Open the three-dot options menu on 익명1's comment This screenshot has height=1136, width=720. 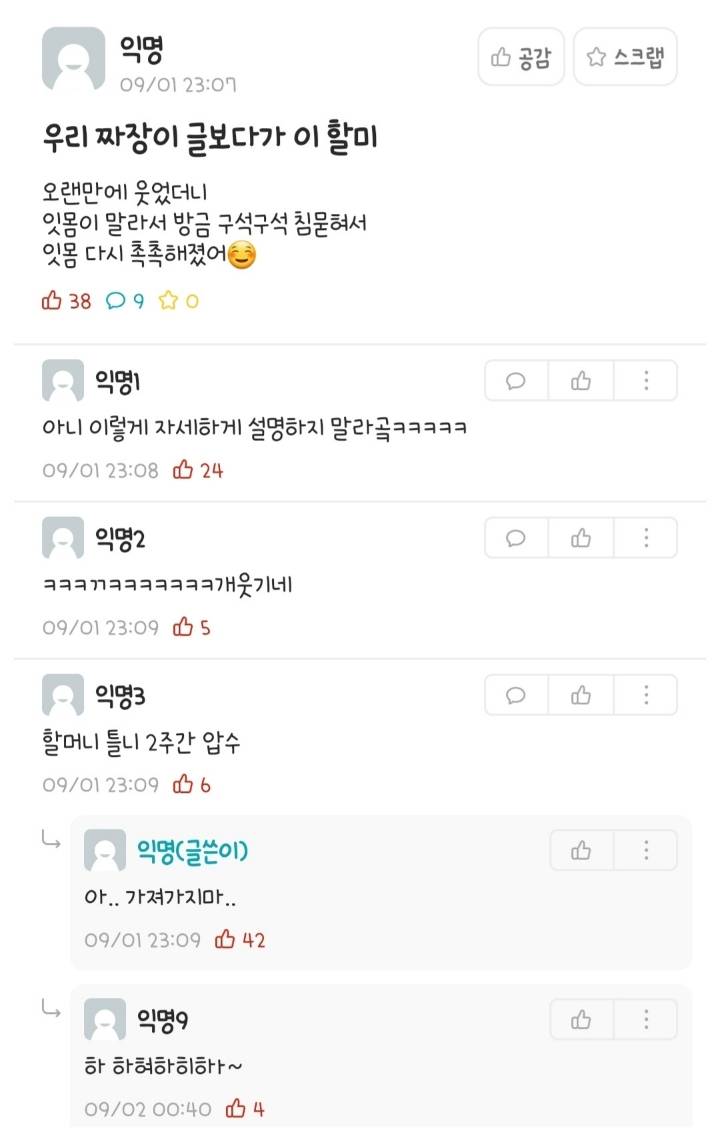pyautogui.click(x=645, y=380)
